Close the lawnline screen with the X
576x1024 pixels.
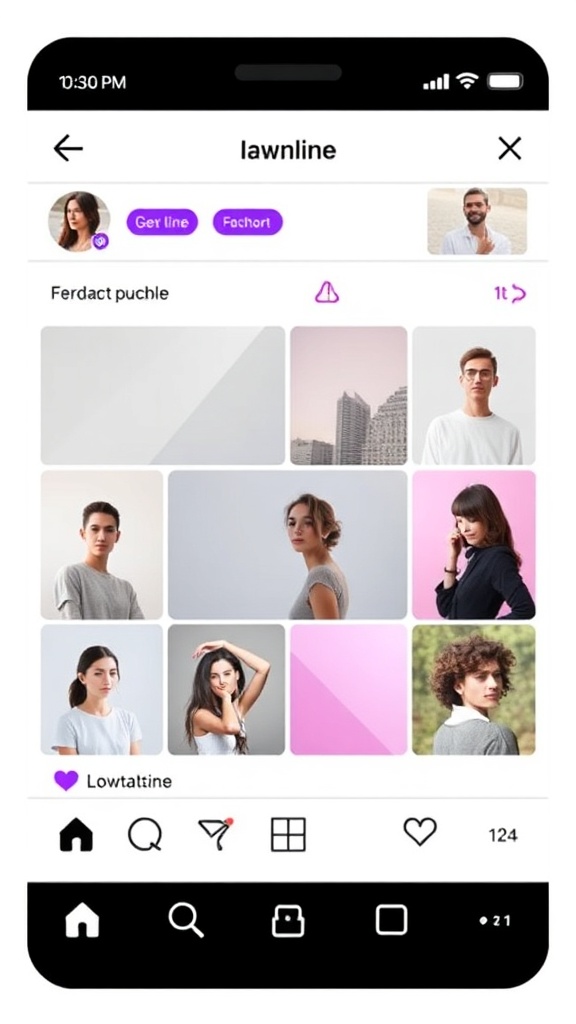pos(509,148)
